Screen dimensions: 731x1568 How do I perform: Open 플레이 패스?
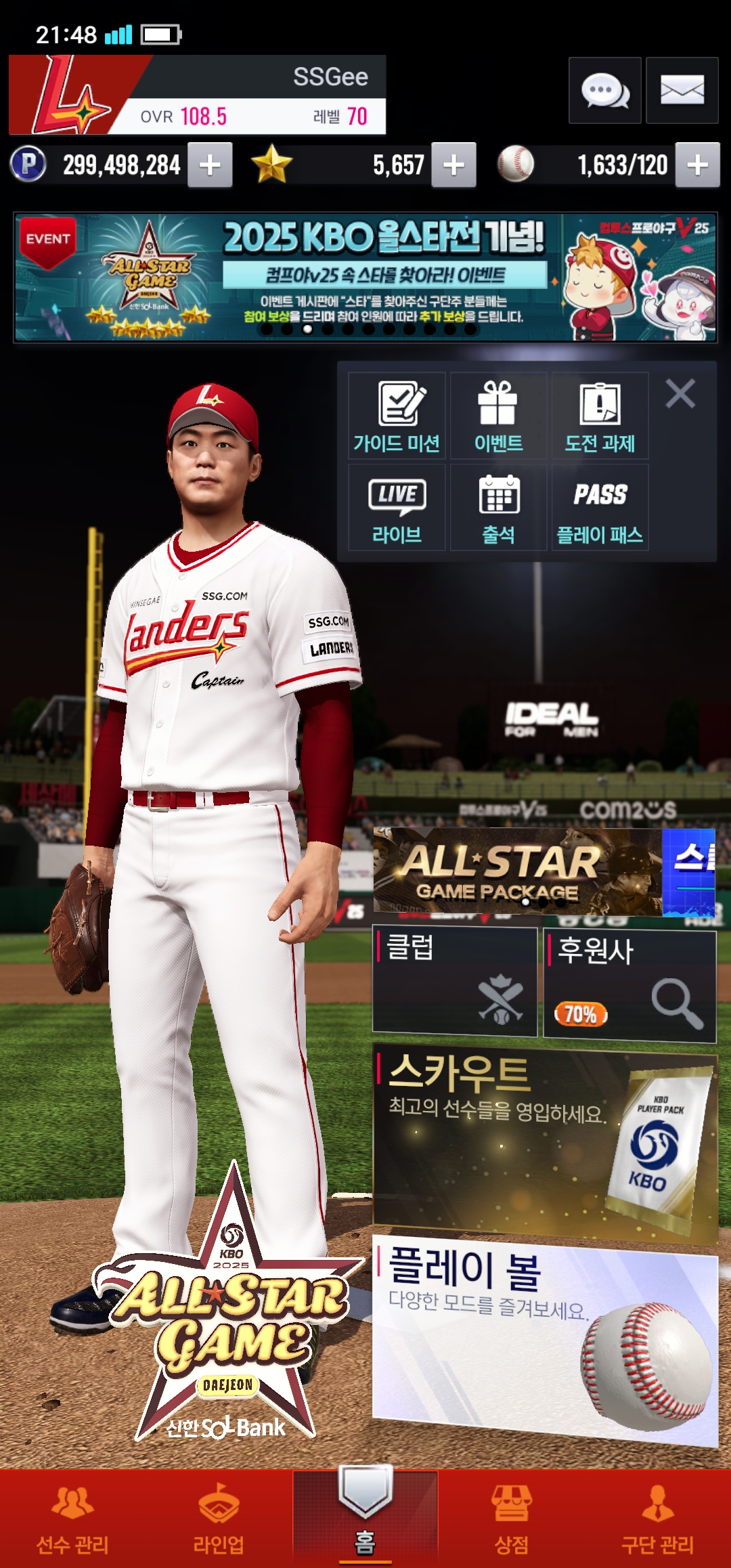point(600,507)
